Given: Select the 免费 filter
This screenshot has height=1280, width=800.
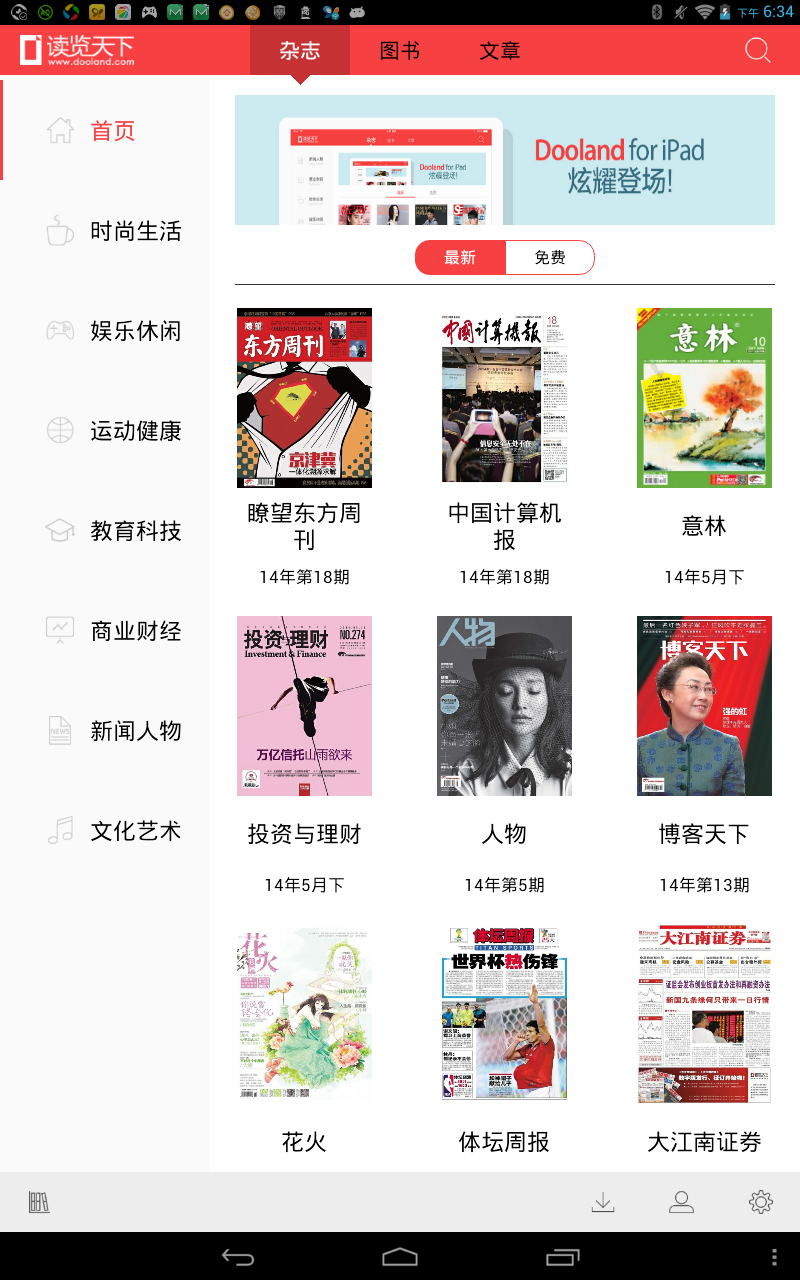Looking at the screenshot, I should (549, 258).
